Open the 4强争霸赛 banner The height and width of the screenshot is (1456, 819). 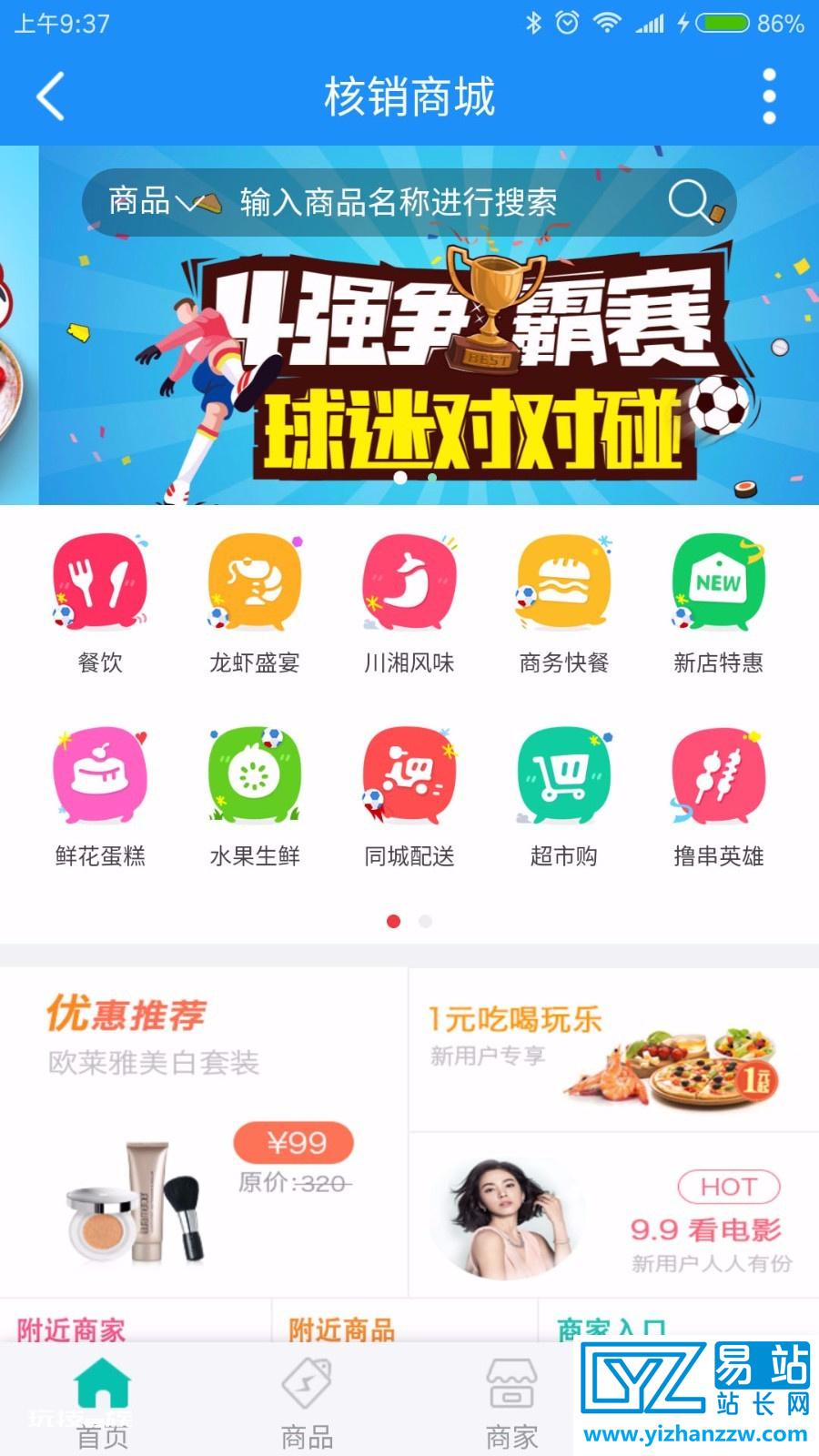pyautogui.click(x=429, y=325)
